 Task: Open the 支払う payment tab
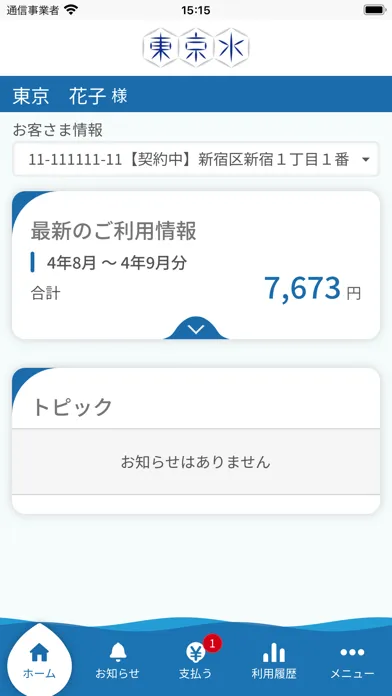pyautogui.click(x=196, y=660)
